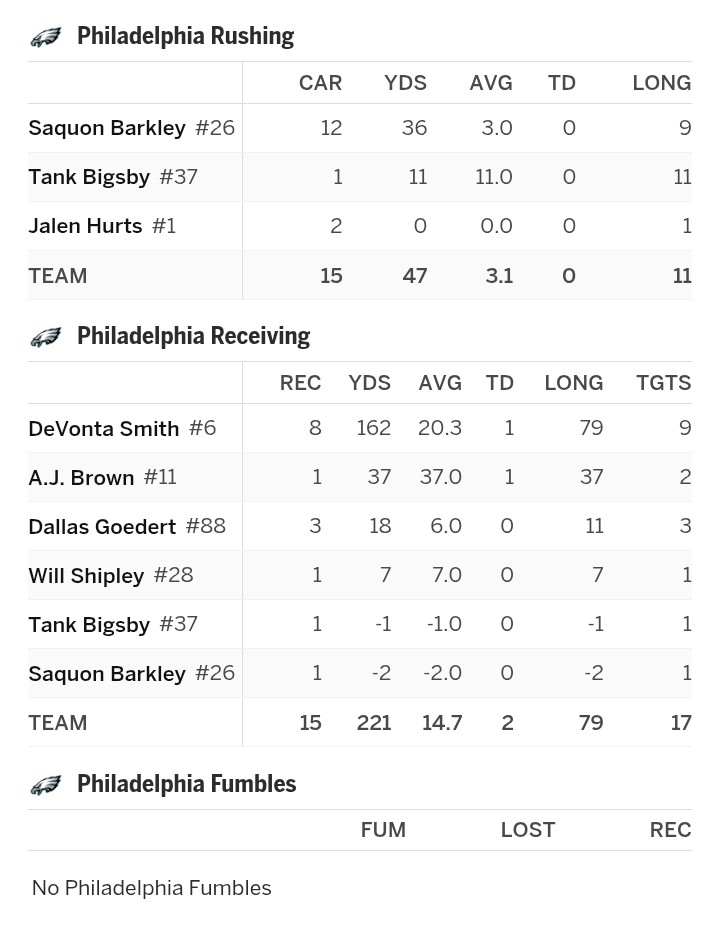Open Dallas Goedert's player page
The height and width of the screenshot is (928, 720).
click(102, 526)
